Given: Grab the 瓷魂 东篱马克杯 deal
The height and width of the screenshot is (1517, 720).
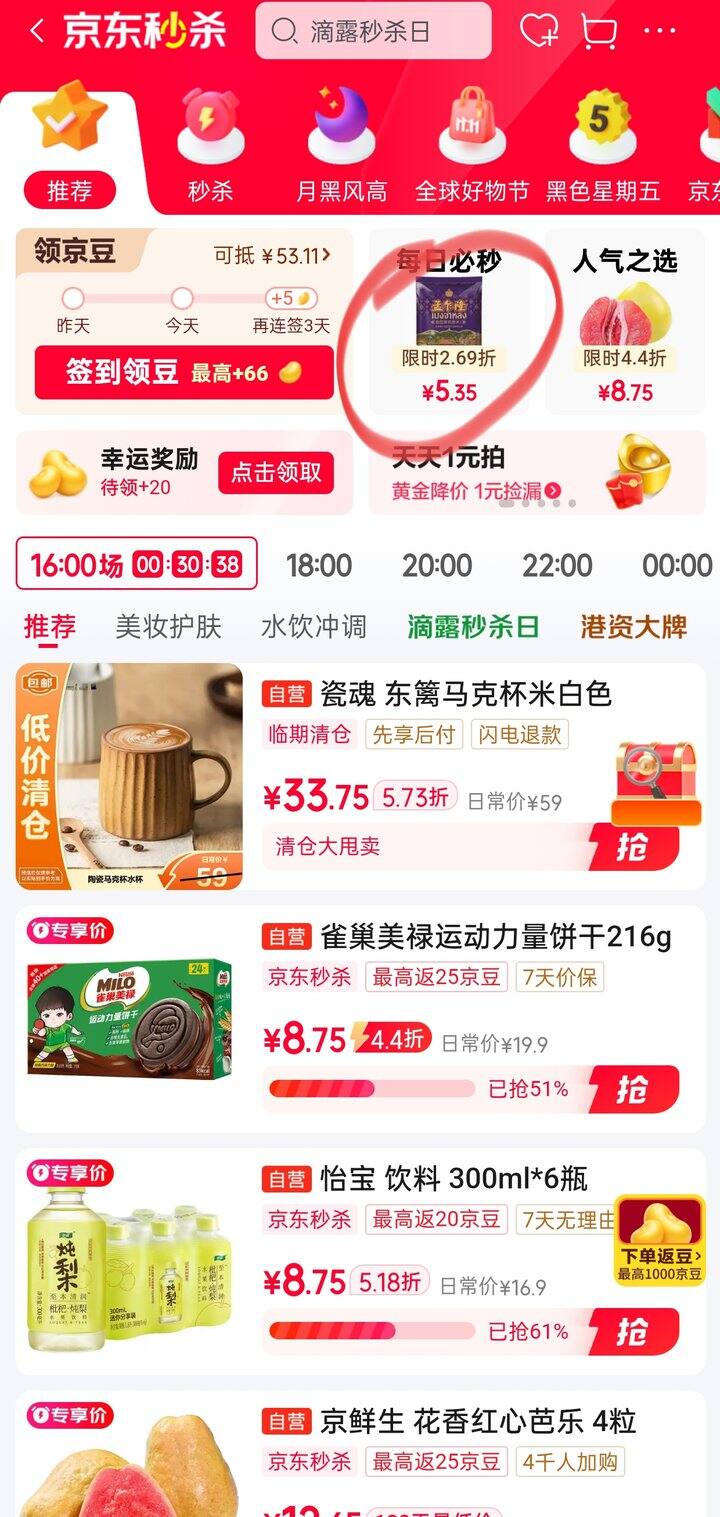Looking at the screenshot, I should tap(631, 847).
